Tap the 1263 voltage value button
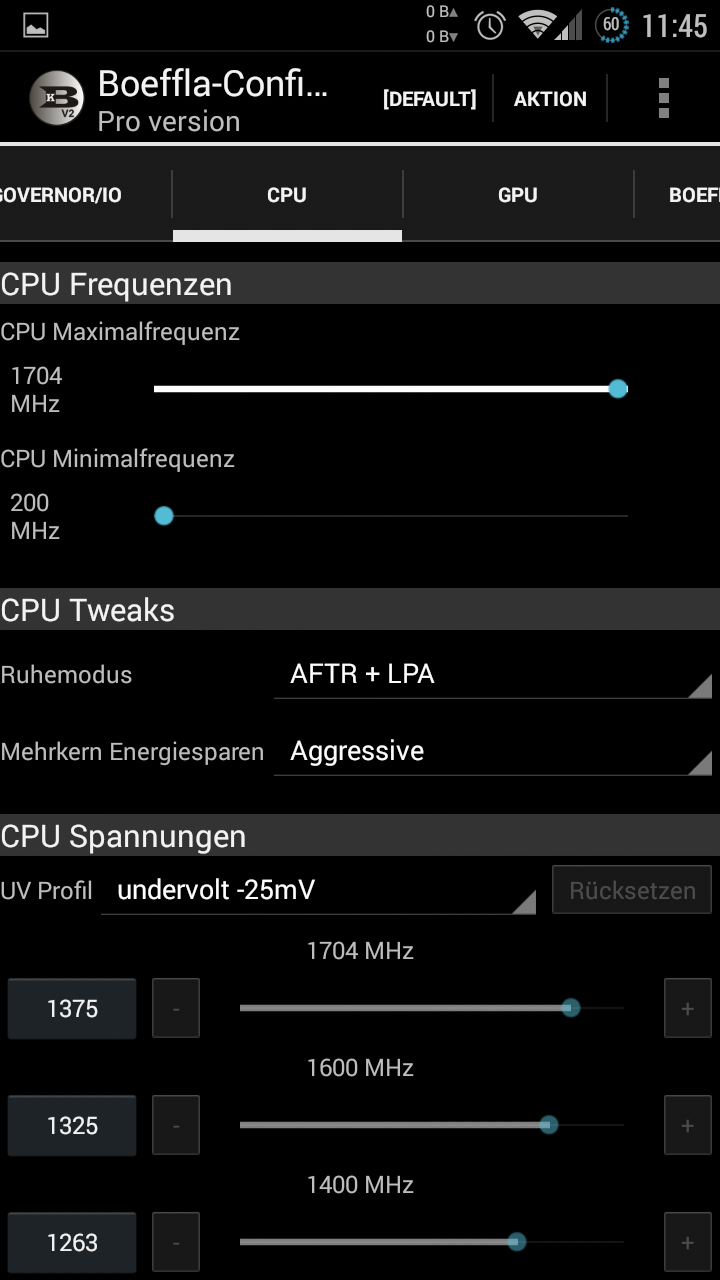Screen dimensions: 720x1280 pos(72,1243)
